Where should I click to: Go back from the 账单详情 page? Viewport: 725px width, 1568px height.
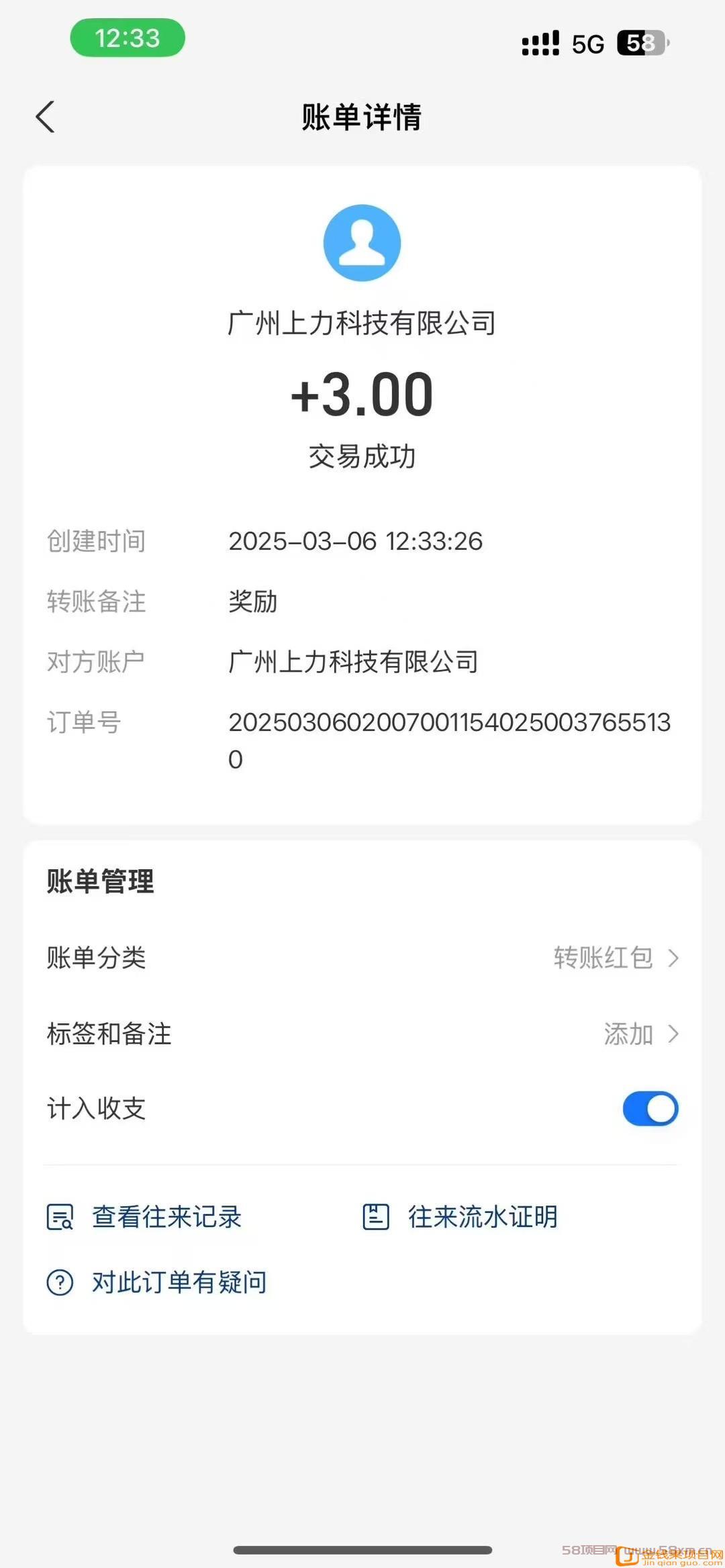pyautogui.click(x=45, y=117)
